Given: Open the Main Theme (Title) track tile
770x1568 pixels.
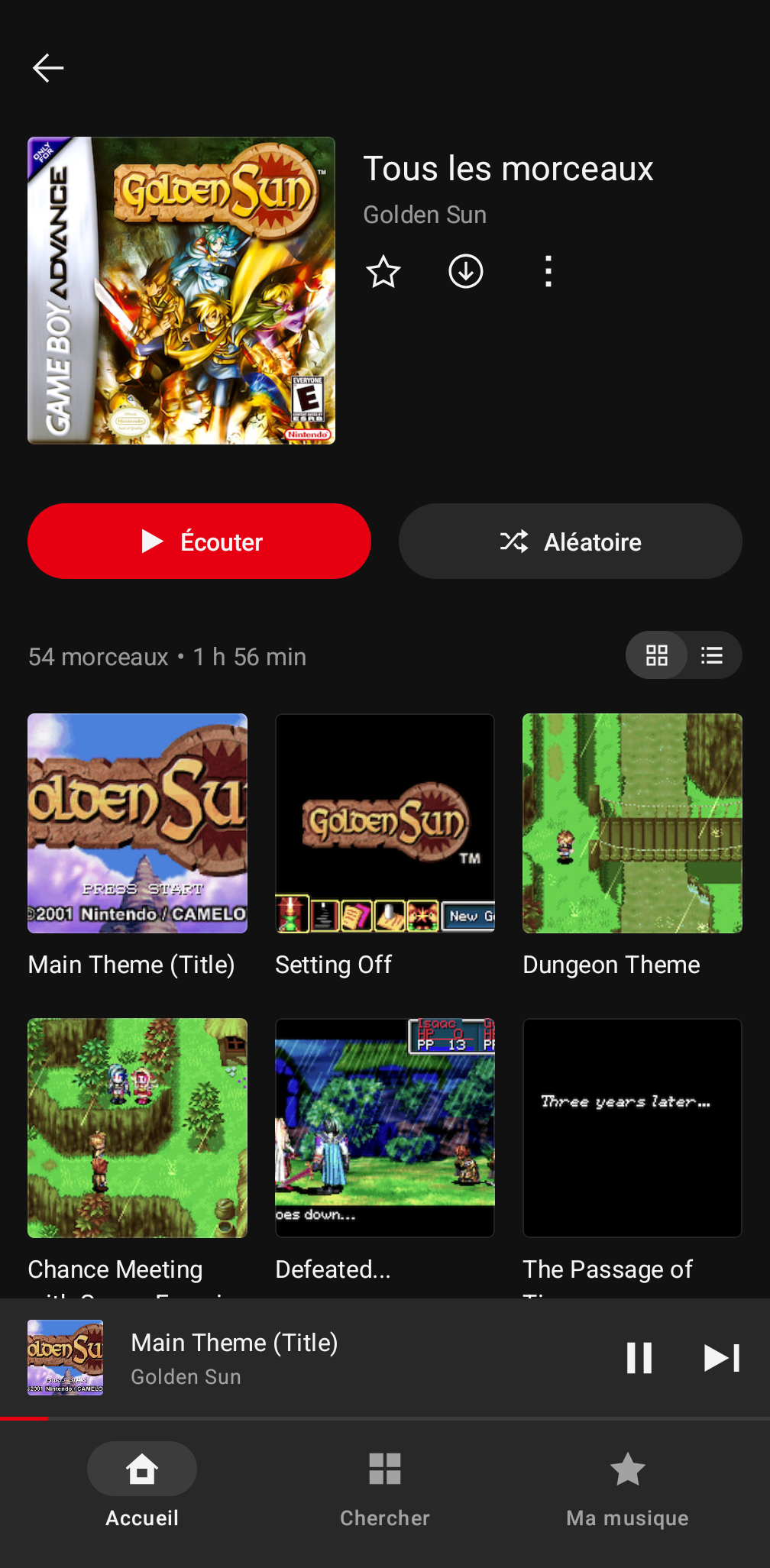Looking at the screenshot, I should [x=137, y=823].
